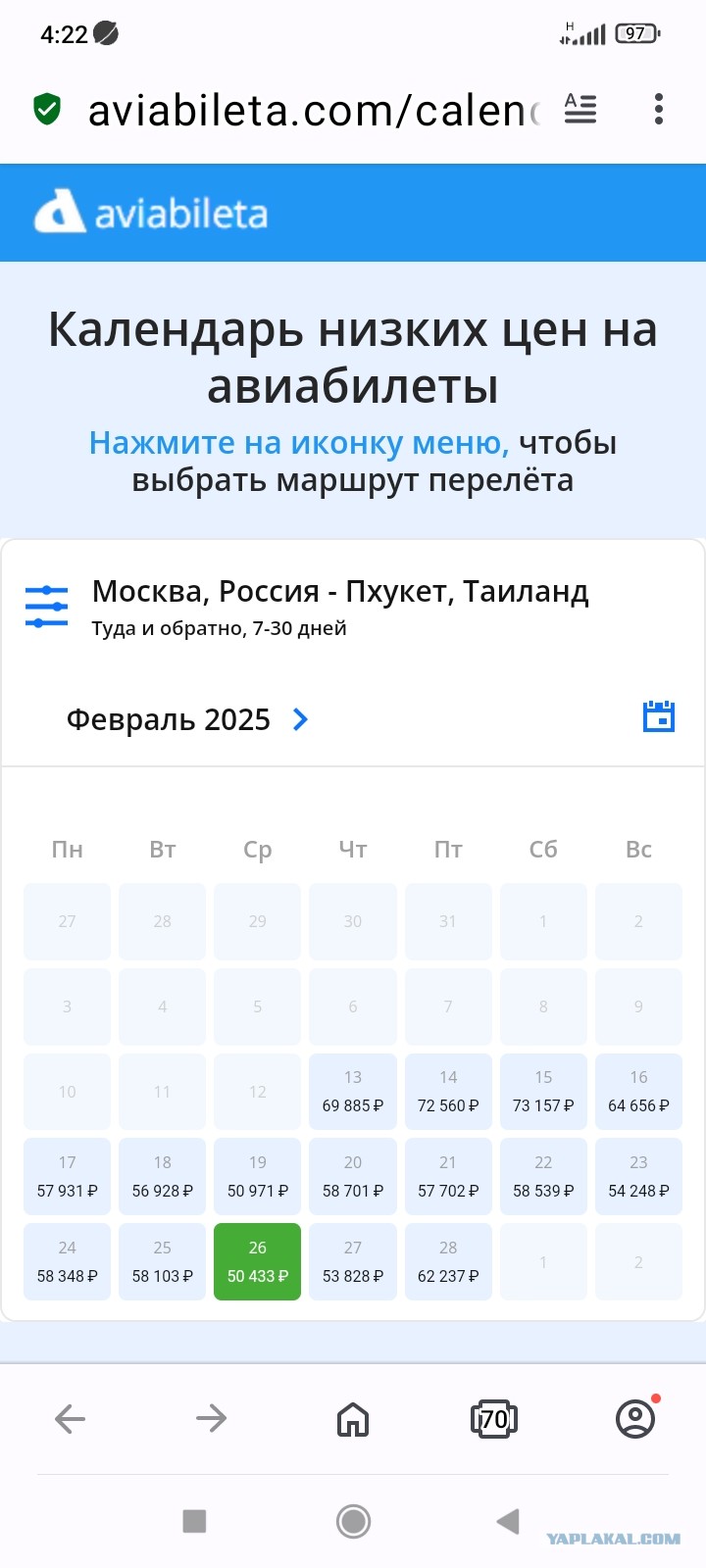
Task: Enable reader mode icon in address bar
Action: tap(580, 109)
